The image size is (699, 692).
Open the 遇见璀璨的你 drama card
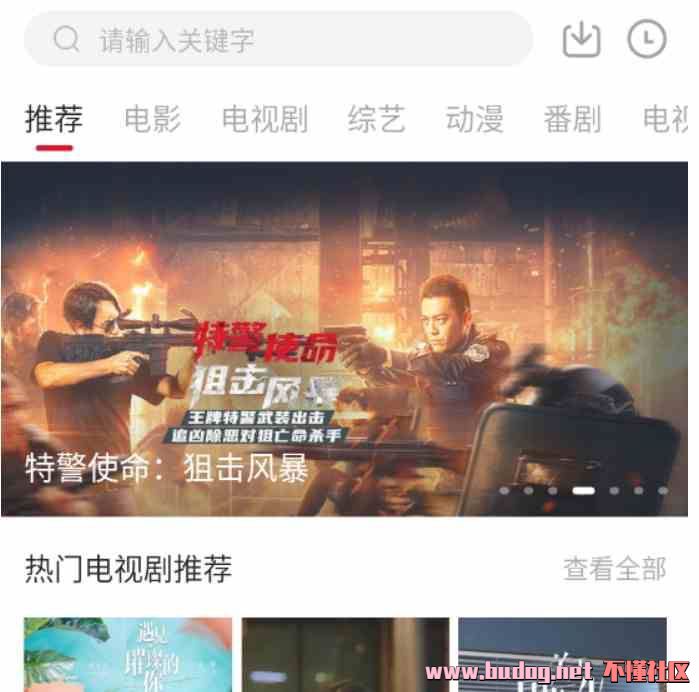pos(128,655)
